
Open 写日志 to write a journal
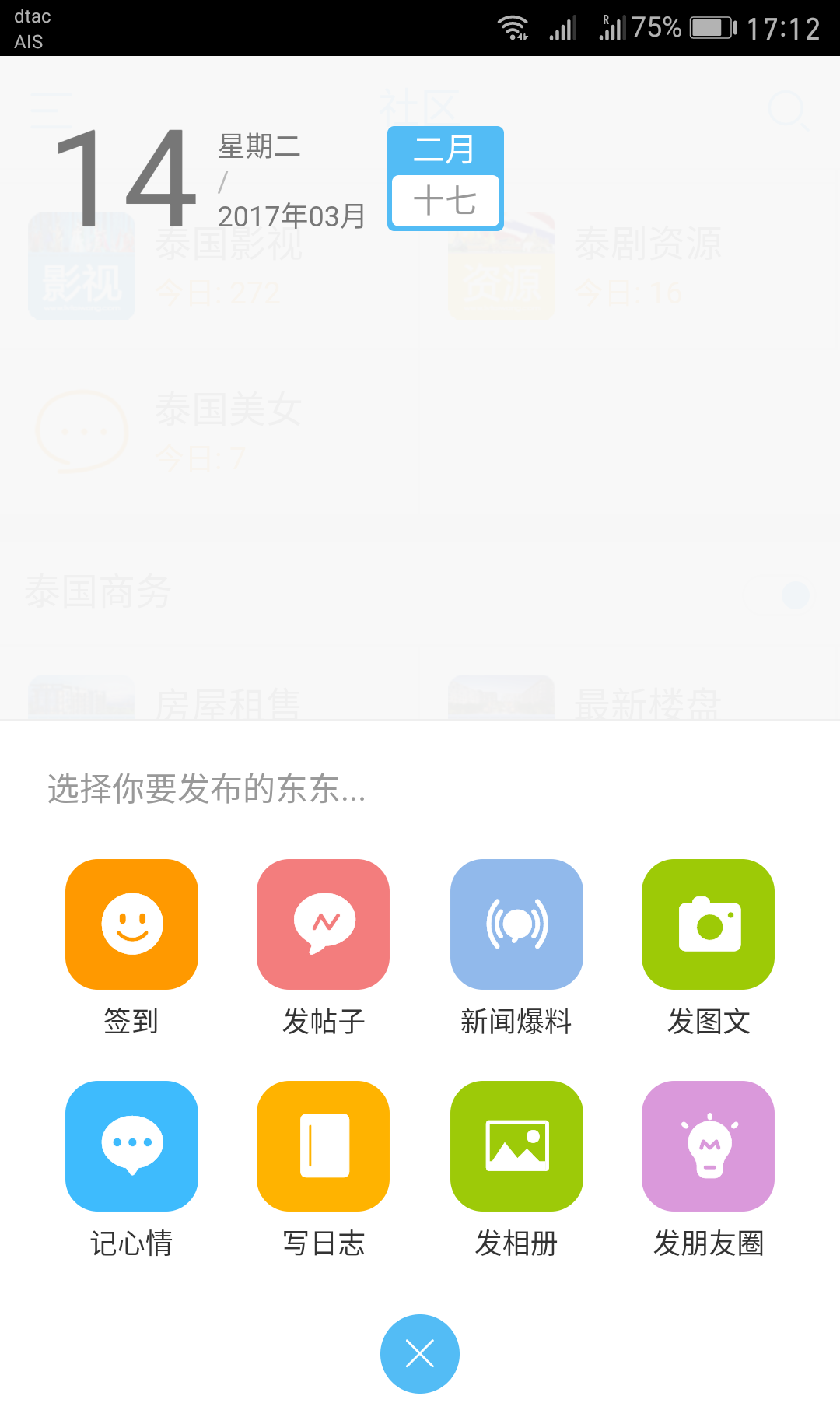tap(323, 1145)
